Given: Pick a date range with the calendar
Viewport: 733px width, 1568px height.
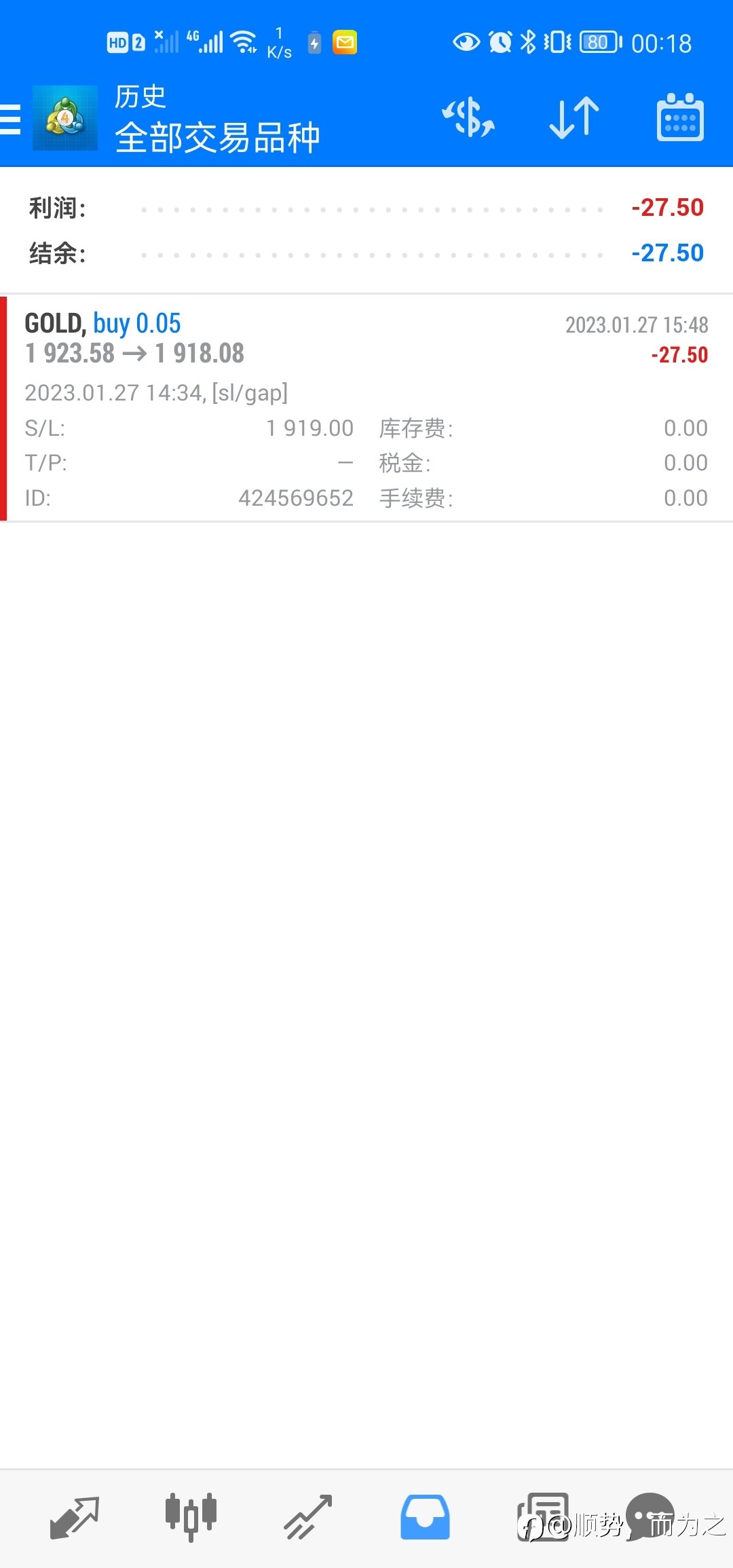Looking at the screenshot, I should tap(680, 118).
